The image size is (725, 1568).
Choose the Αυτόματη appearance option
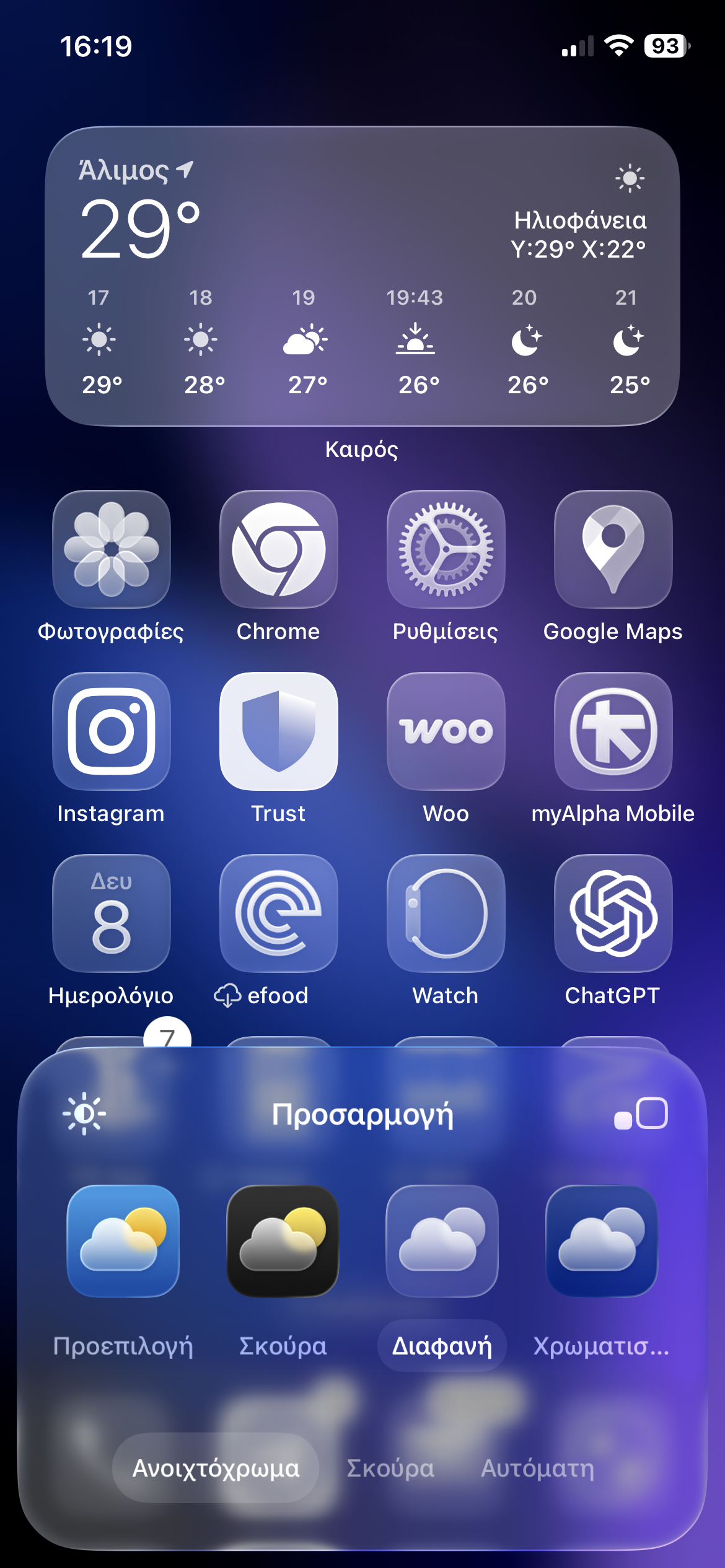tap(538, 1468)
